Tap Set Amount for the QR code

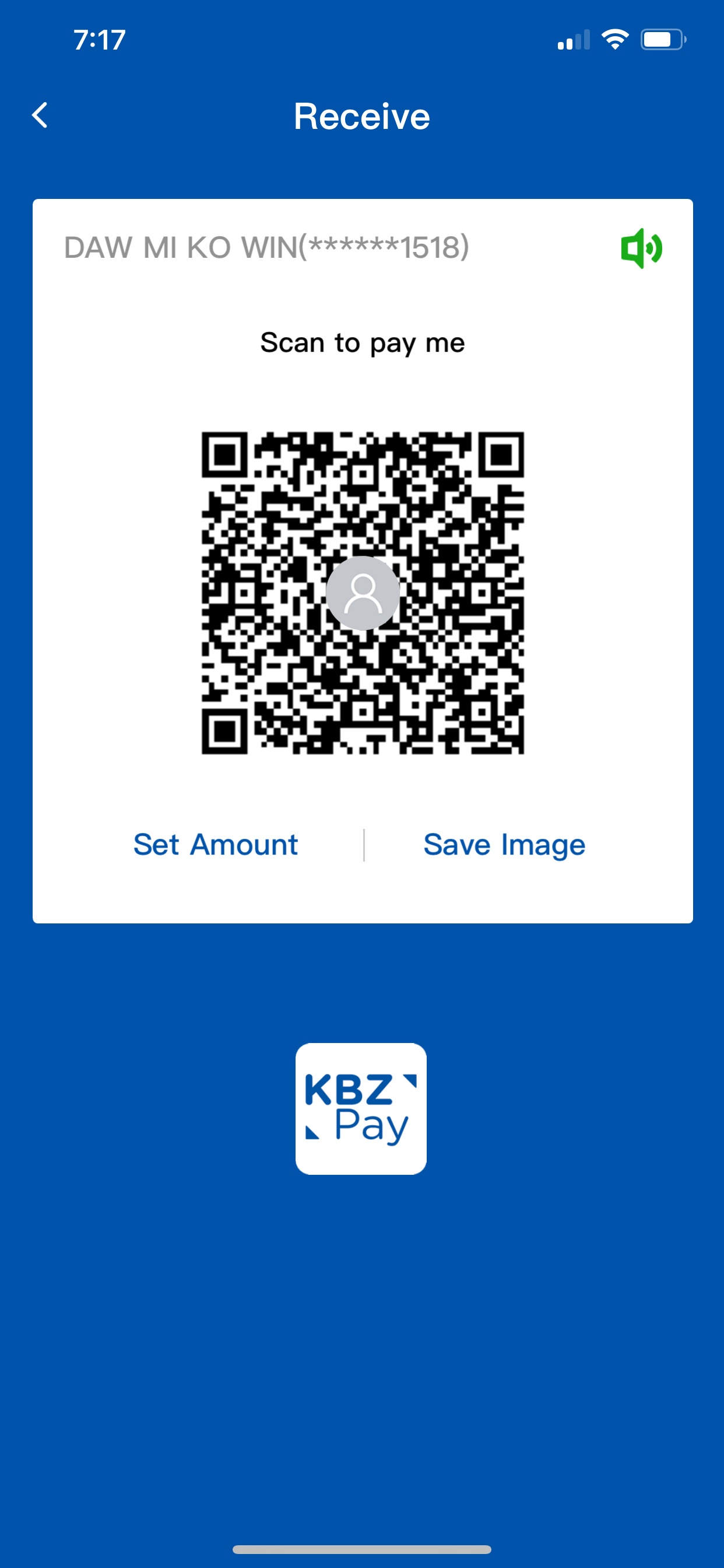pos(215,844)
